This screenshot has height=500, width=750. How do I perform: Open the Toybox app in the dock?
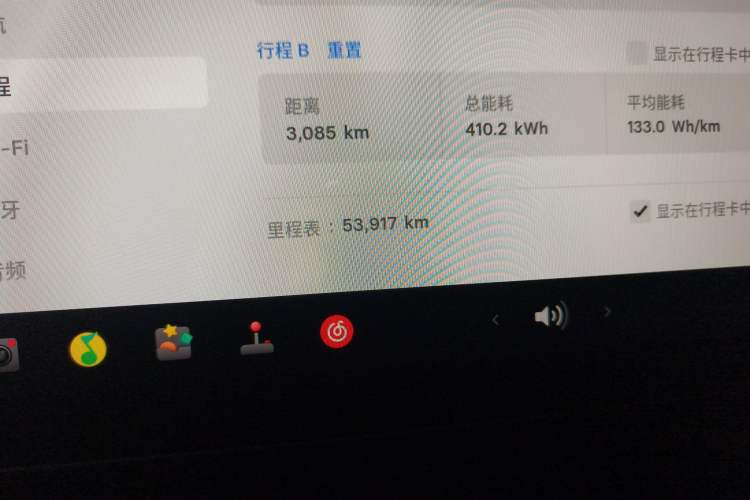pyautogui.click(x=173, y=342)
